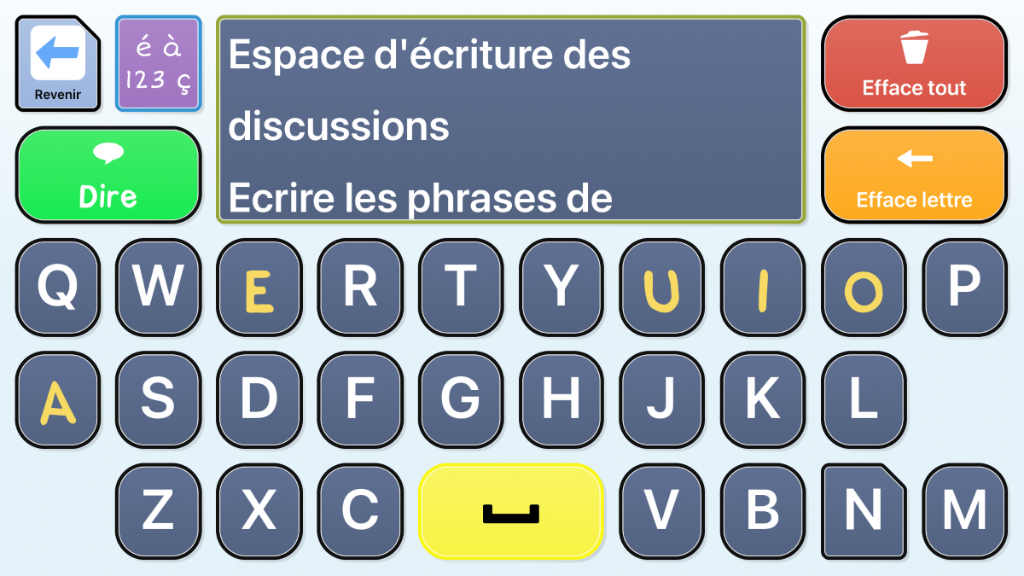Type the letter Q key
Screen dimensions: 1024x576
[x=58, y=288]
